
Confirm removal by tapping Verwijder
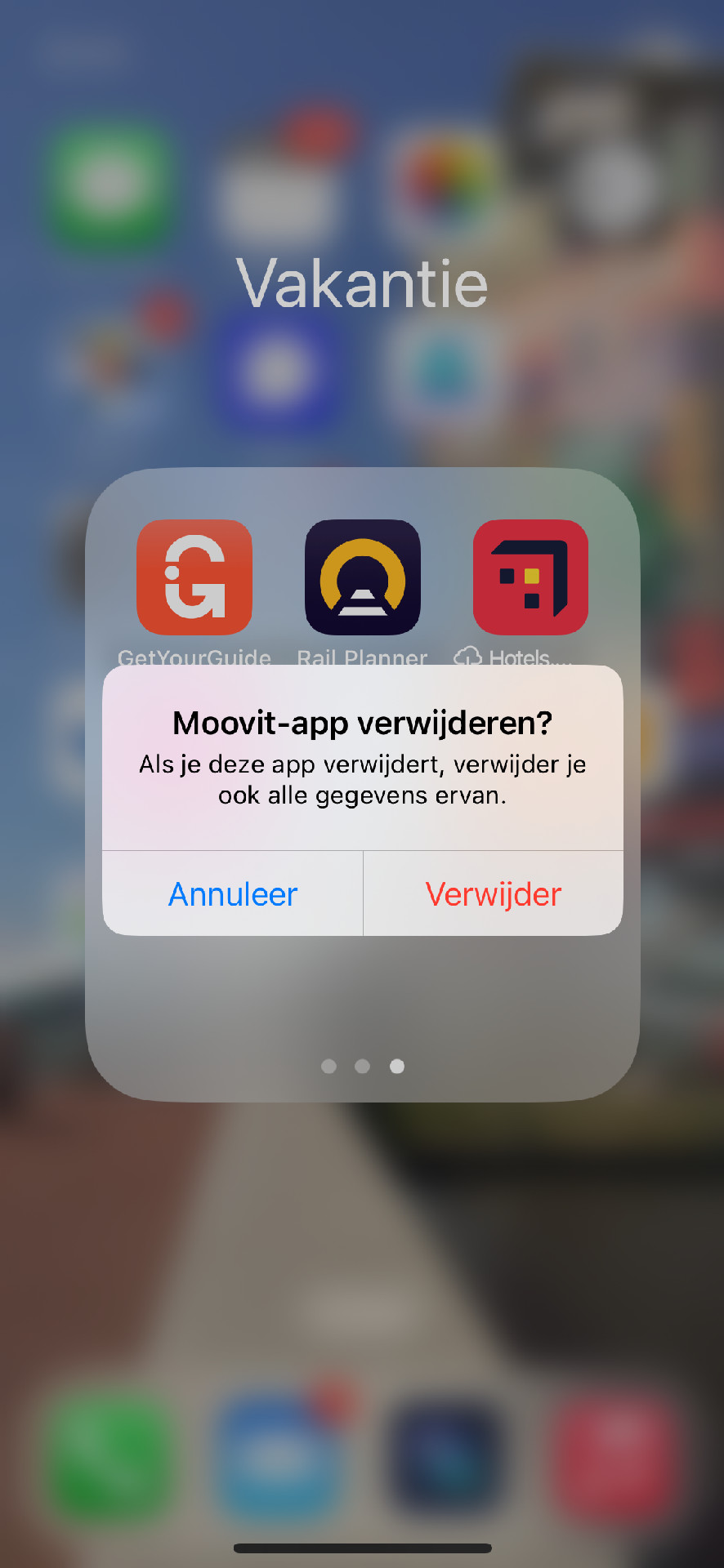(x=494, y=894)
